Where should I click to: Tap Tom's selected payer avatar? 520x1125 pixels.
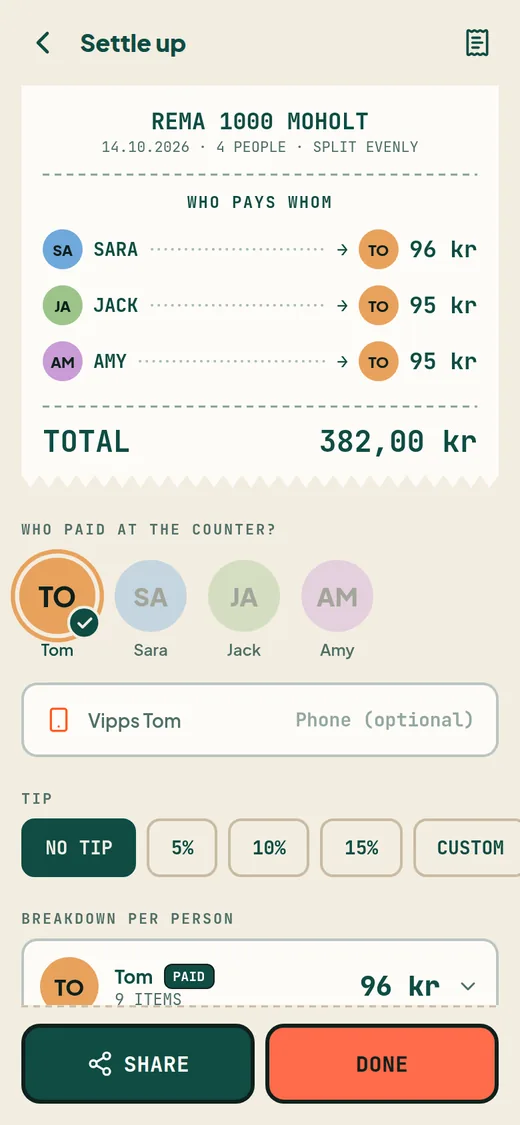point(57,596)
